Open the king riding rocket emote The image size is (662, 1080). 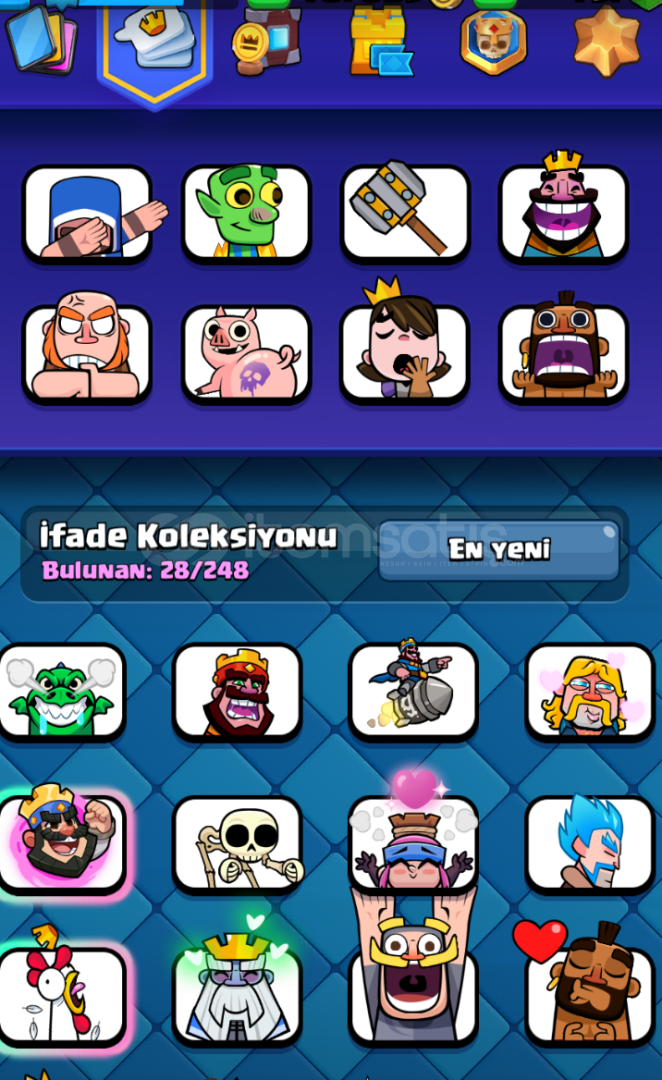[x=413, y=692]
